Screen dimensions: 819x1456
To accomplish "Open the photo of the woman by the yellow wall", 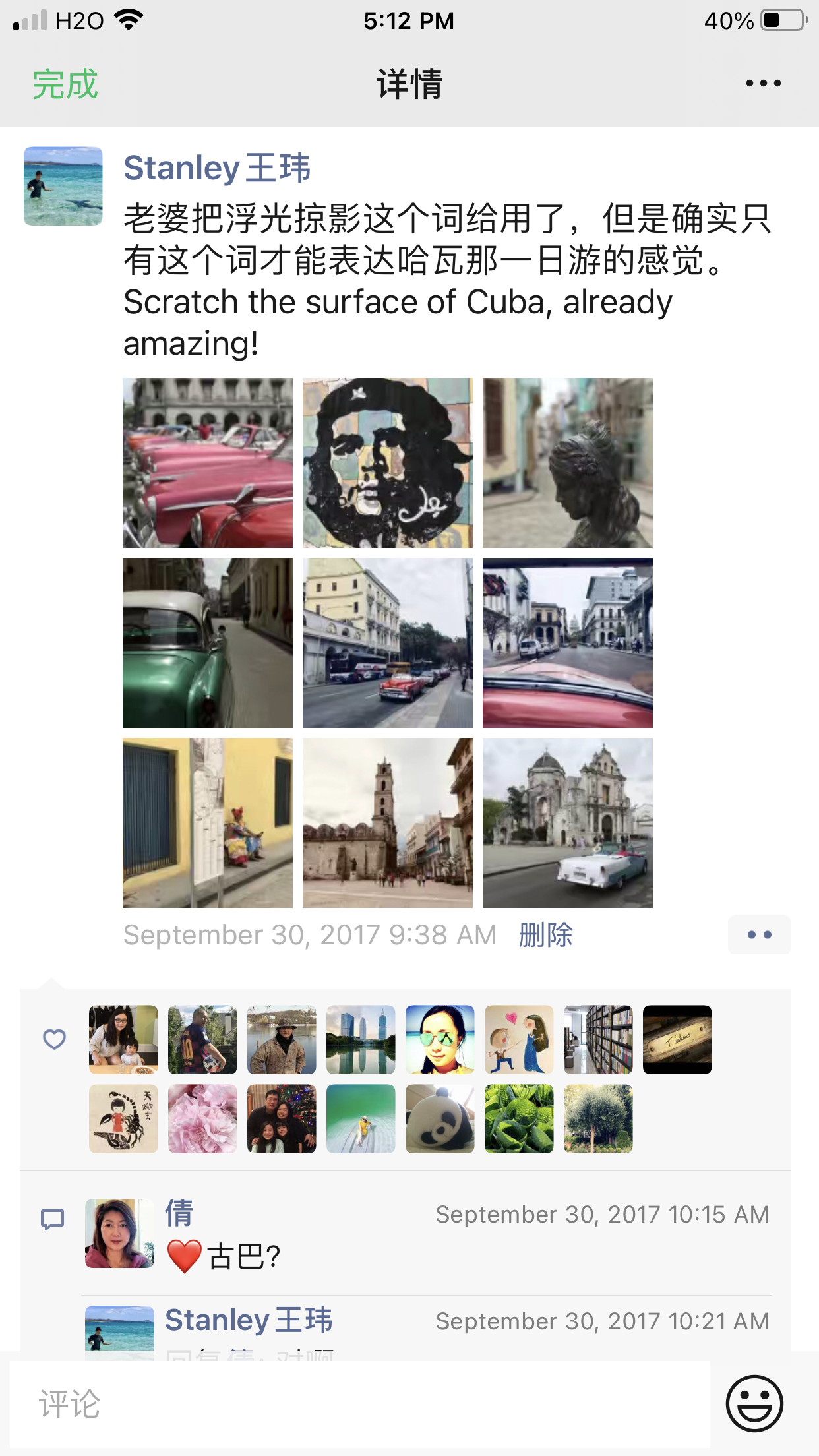I will click(x=208, y=822).
